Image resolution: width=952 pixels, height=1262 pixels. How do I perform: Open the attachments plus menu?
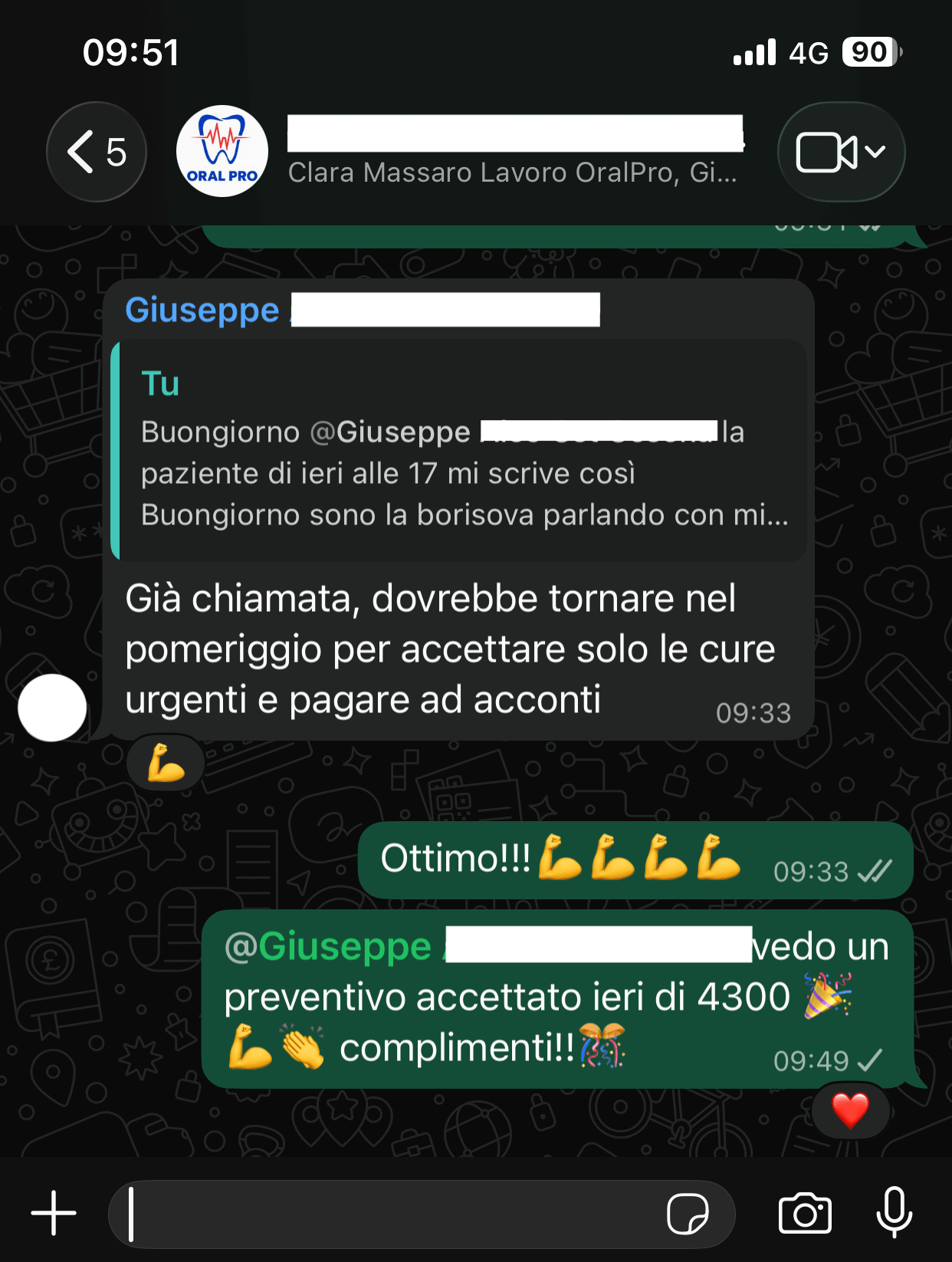click(x=54, y=1213)
